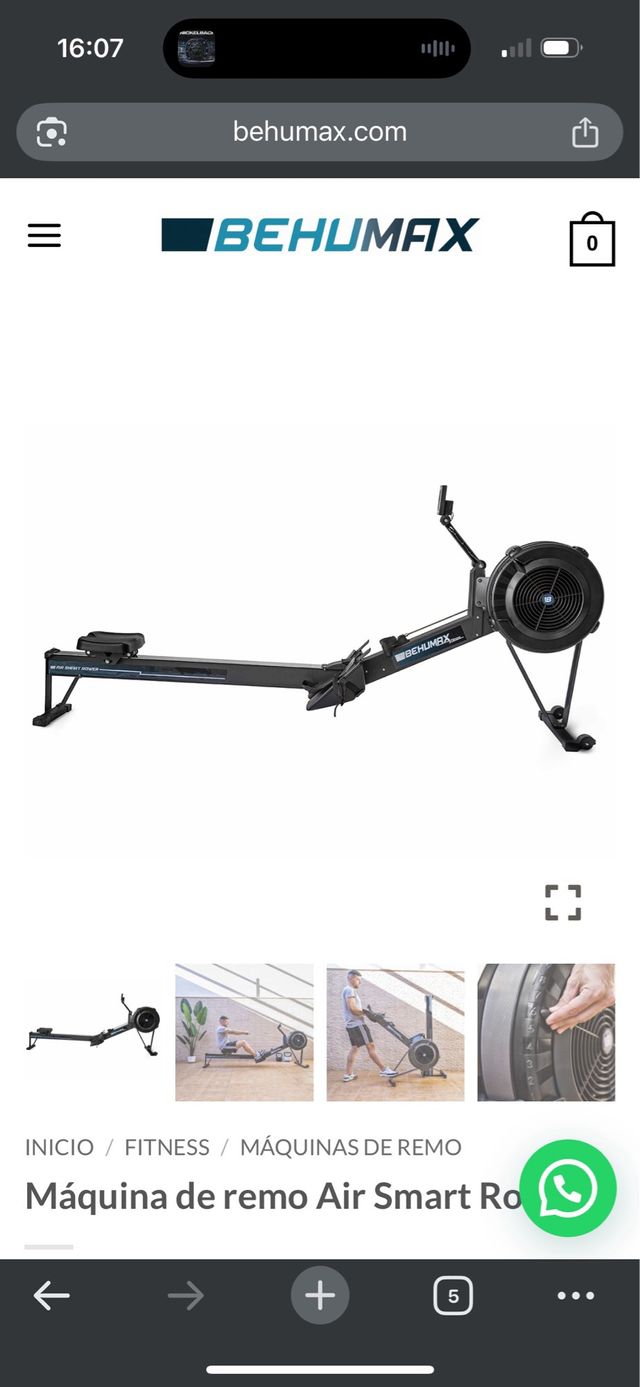Screen dimensions: 640x1387
Task: Open the shopping cart
Action: pos(592,241)
